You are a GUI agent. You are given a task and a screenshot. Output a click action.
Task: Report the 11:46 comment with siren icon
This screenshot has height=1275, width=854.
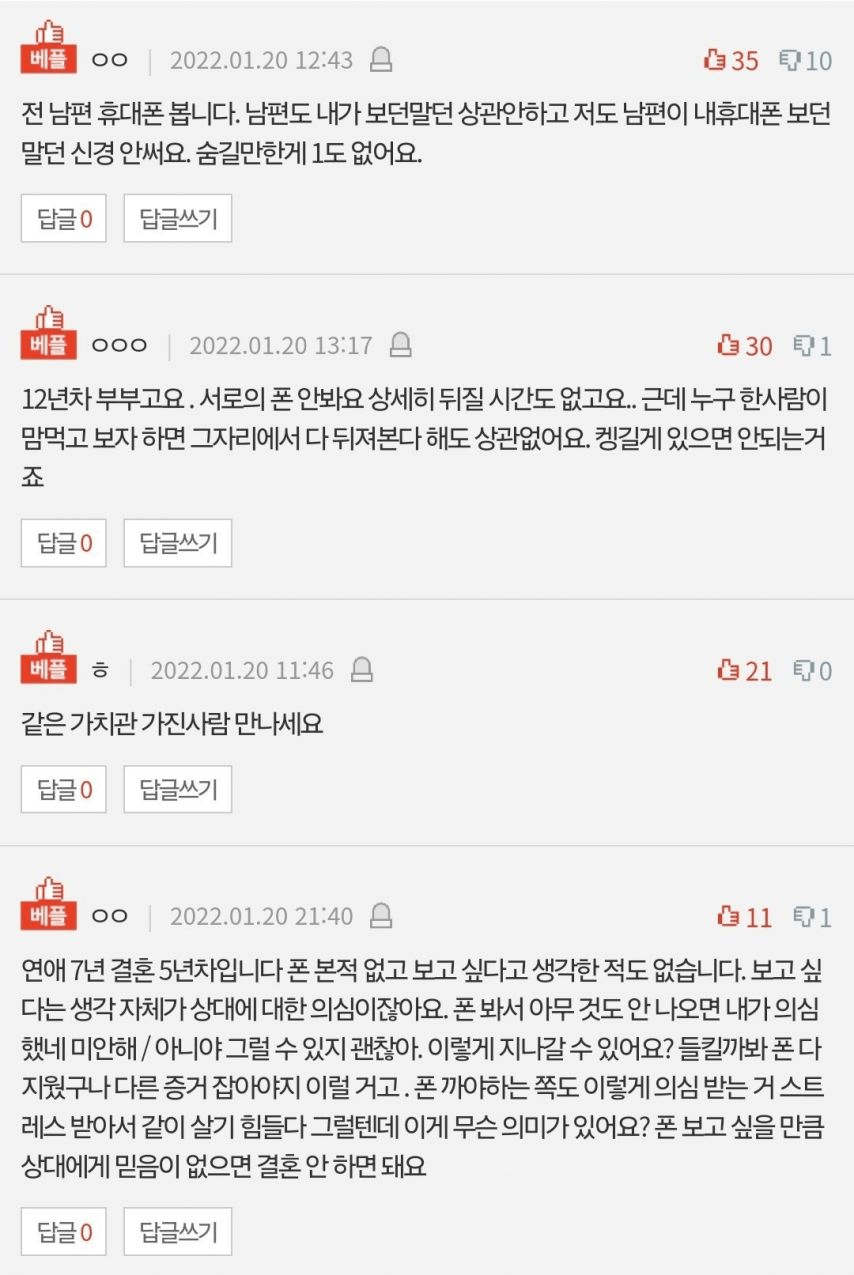point(362,670)
